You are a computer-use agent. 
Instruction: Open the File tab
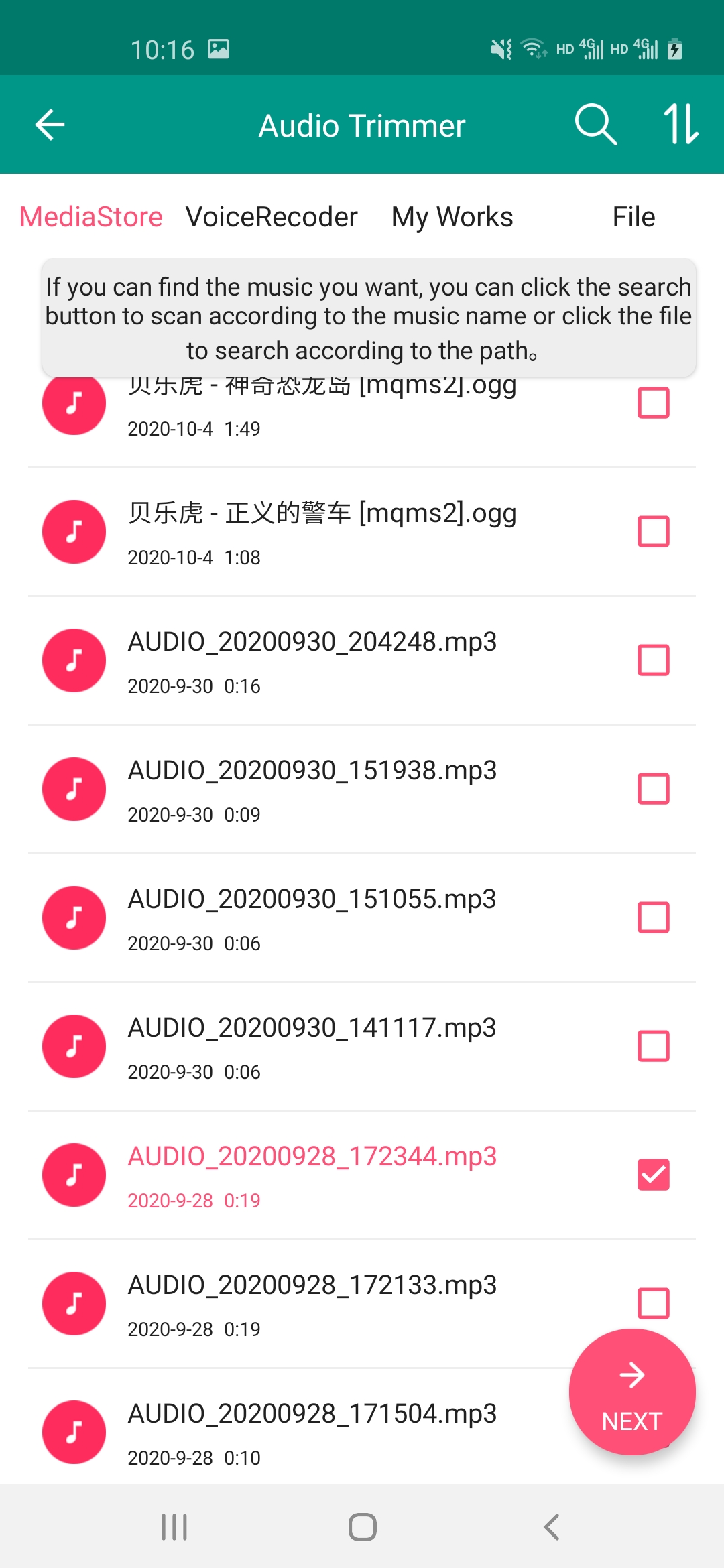633,217
